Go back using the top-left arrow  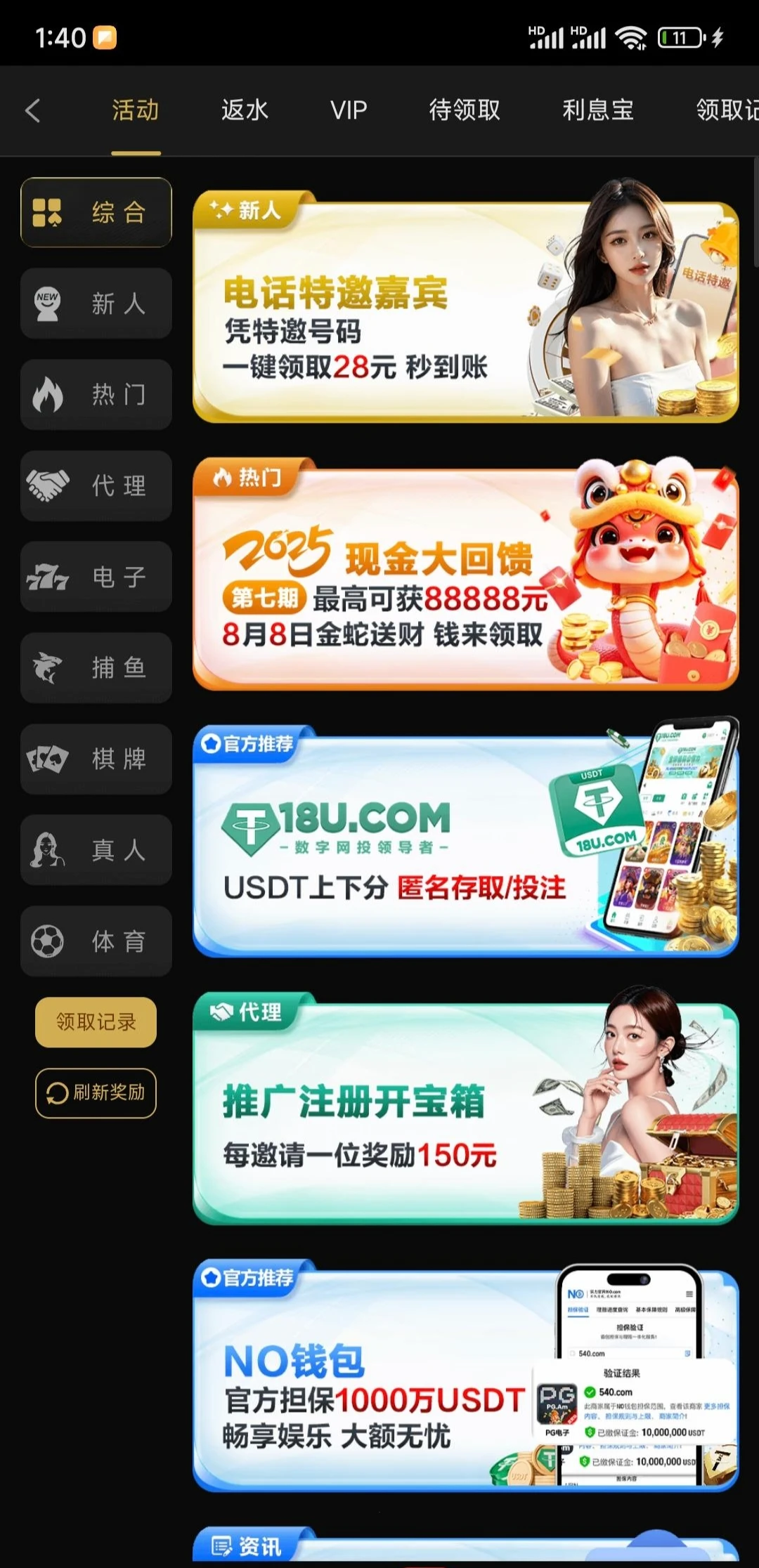[x=33, y=110]
